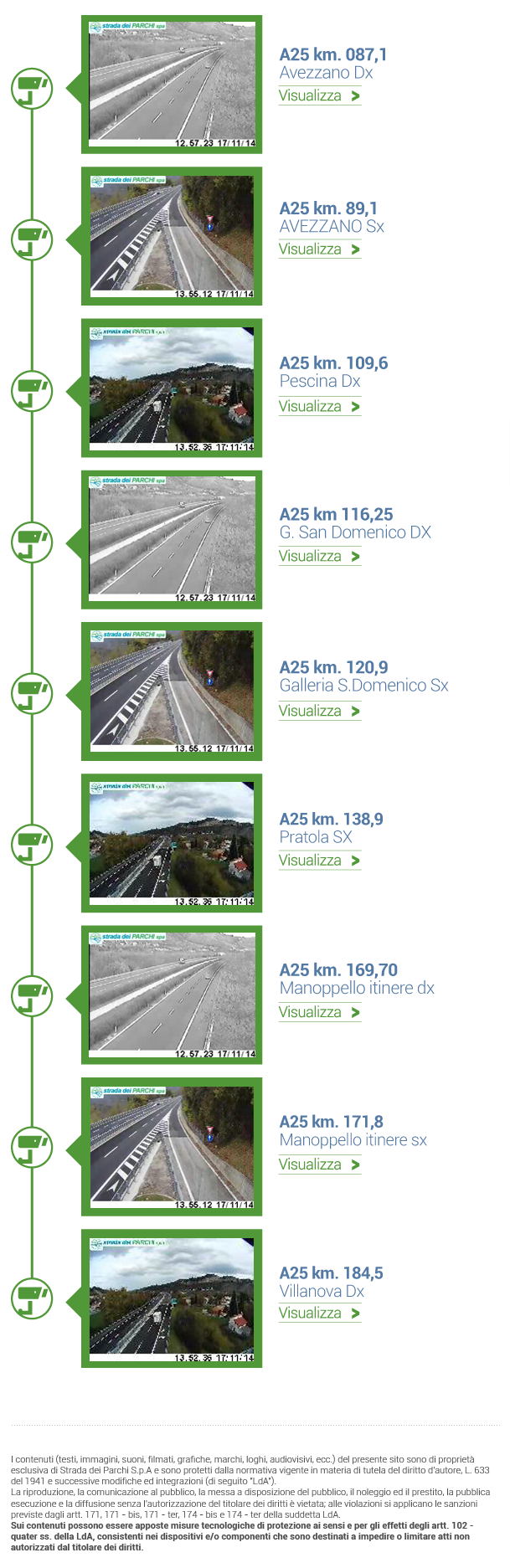Image resolution: width=510 pixels, height=1568 pixels.
Task: Open Visualizza for Galleria S.Domenico Sx
Action: [x=319, y=712]
